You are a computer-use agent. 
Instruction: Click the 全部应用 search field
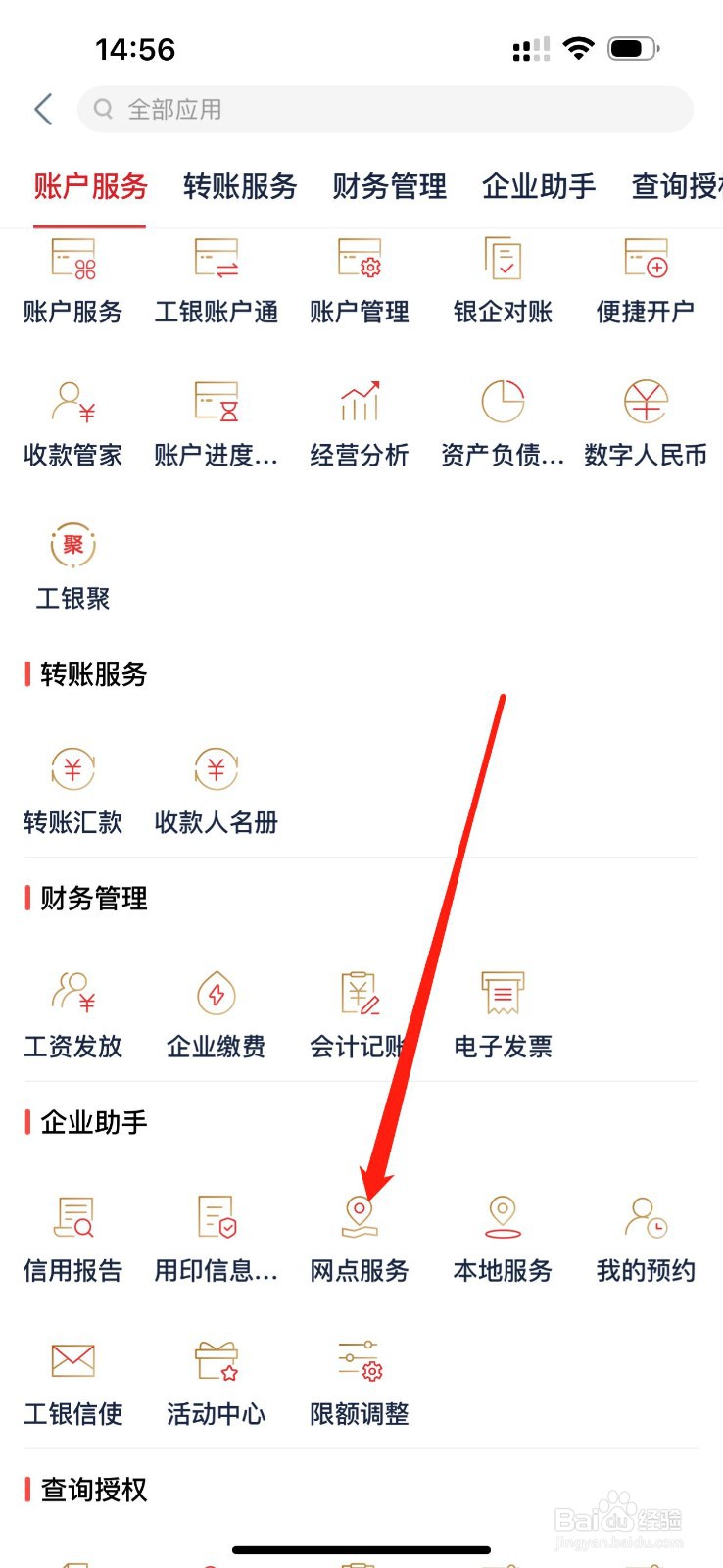click(x=385, y=110)
